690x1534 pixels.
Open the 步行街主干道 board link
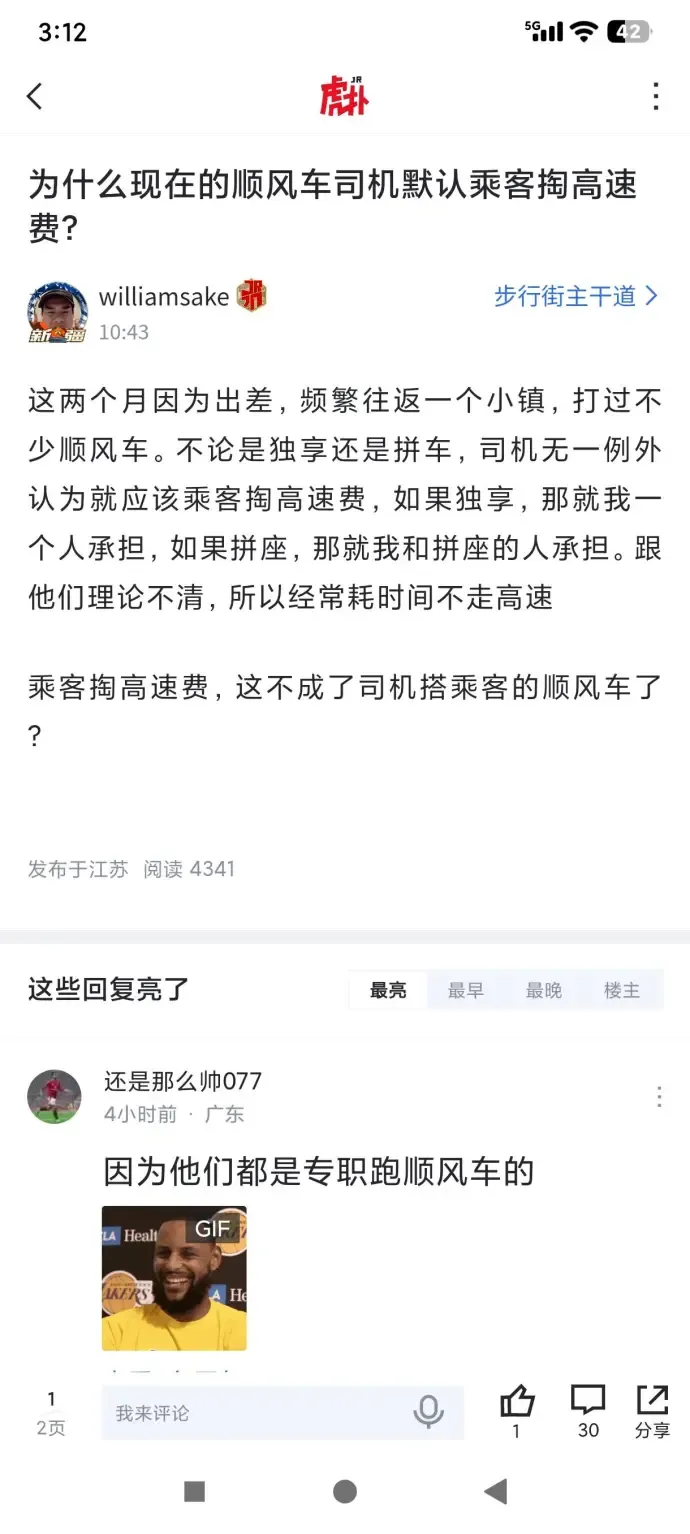576,296
